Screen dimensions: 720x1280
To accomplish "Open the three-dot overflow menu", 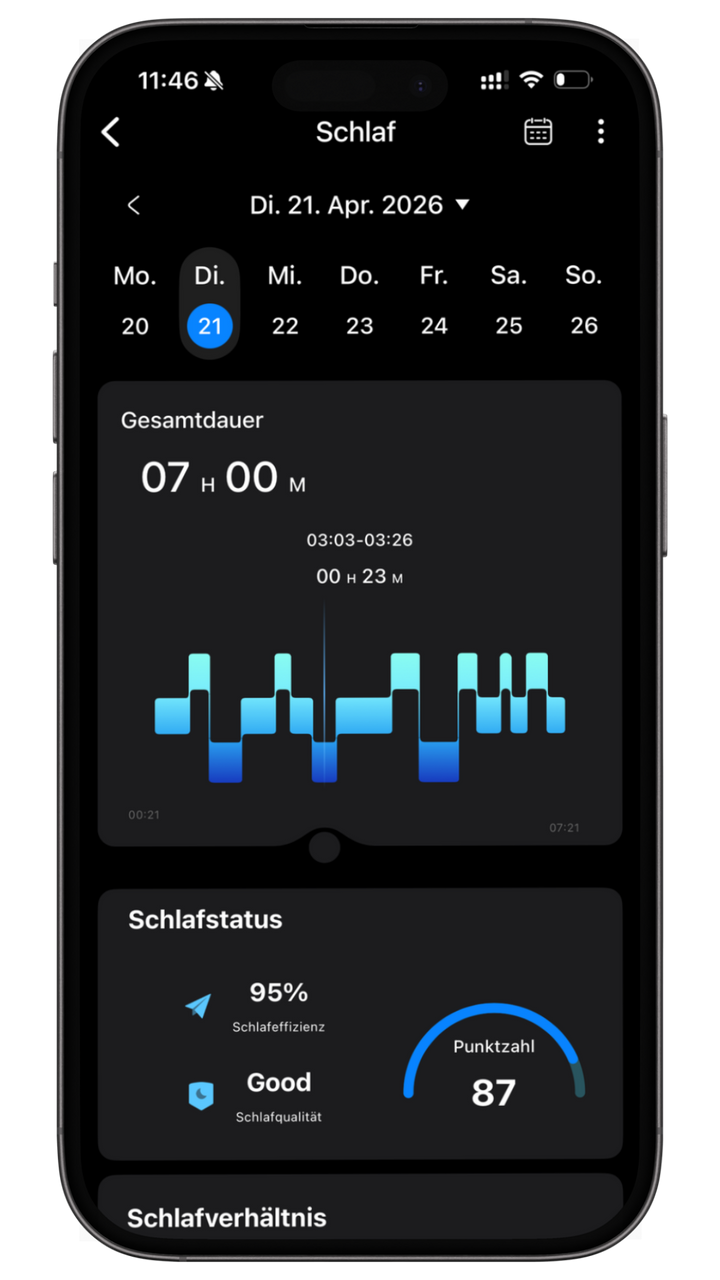I will click(x=601, y=131).
